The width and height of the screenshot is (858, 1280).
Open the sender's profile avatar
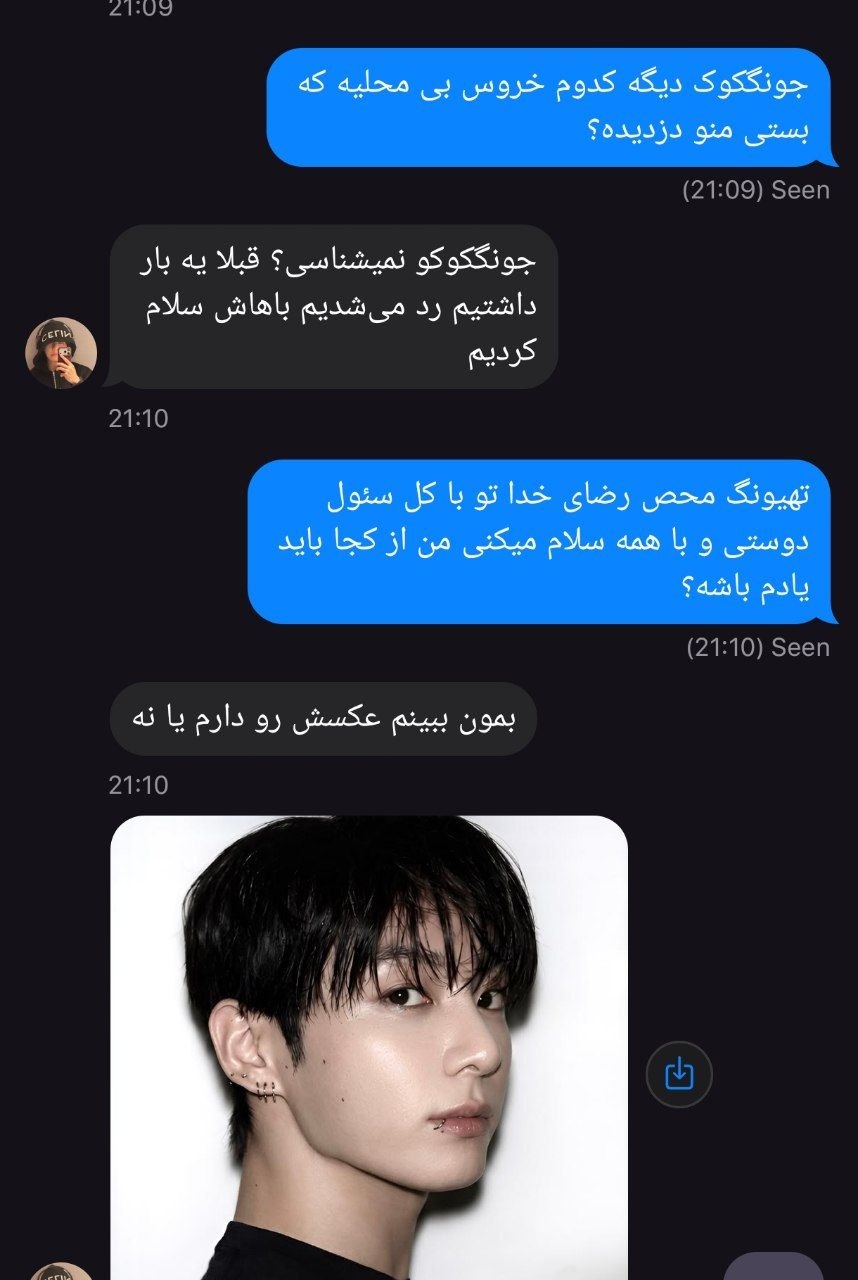(61, 354)
